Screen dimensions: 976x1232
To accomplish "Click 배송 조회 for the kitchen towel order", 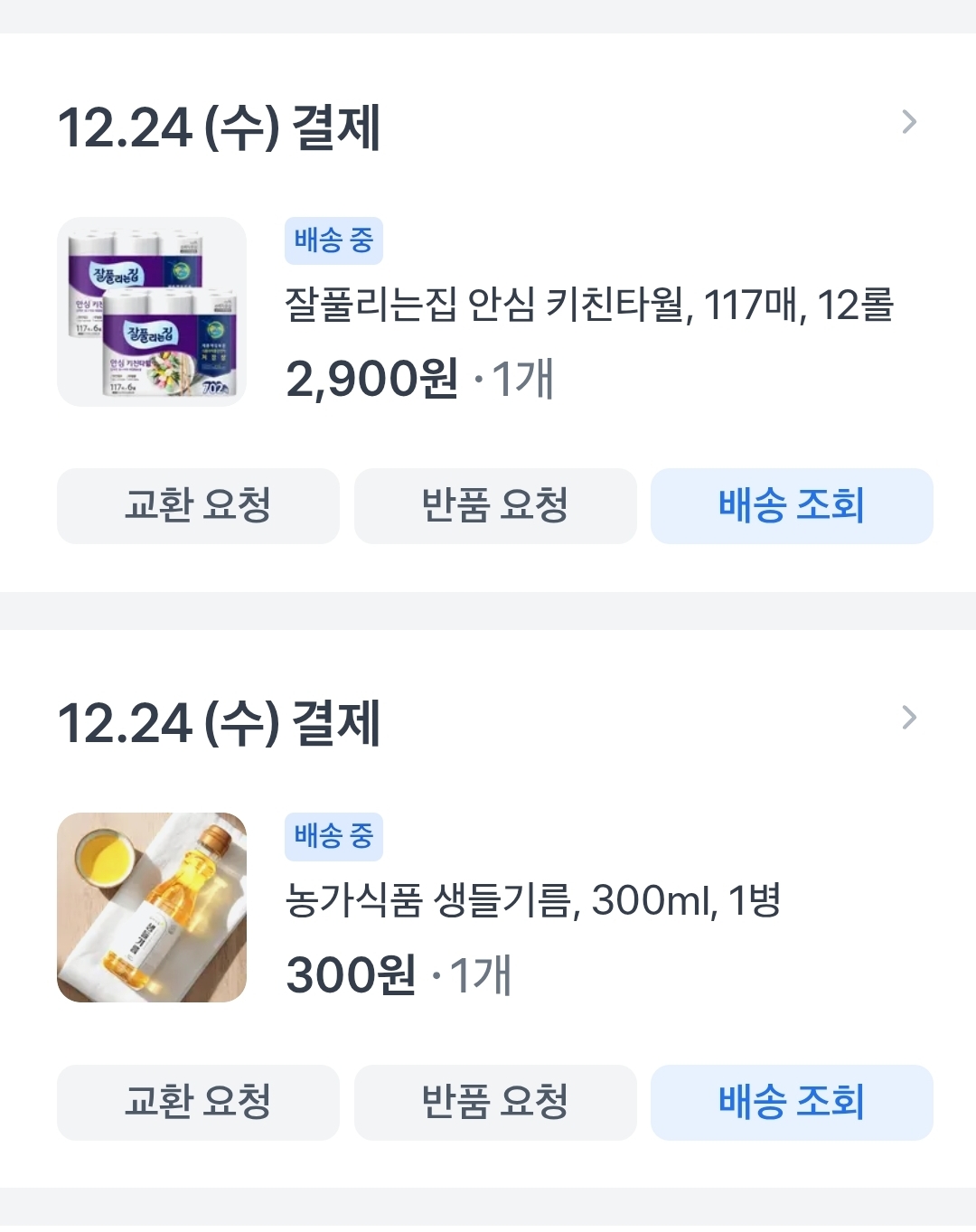I will coord(792,506).
